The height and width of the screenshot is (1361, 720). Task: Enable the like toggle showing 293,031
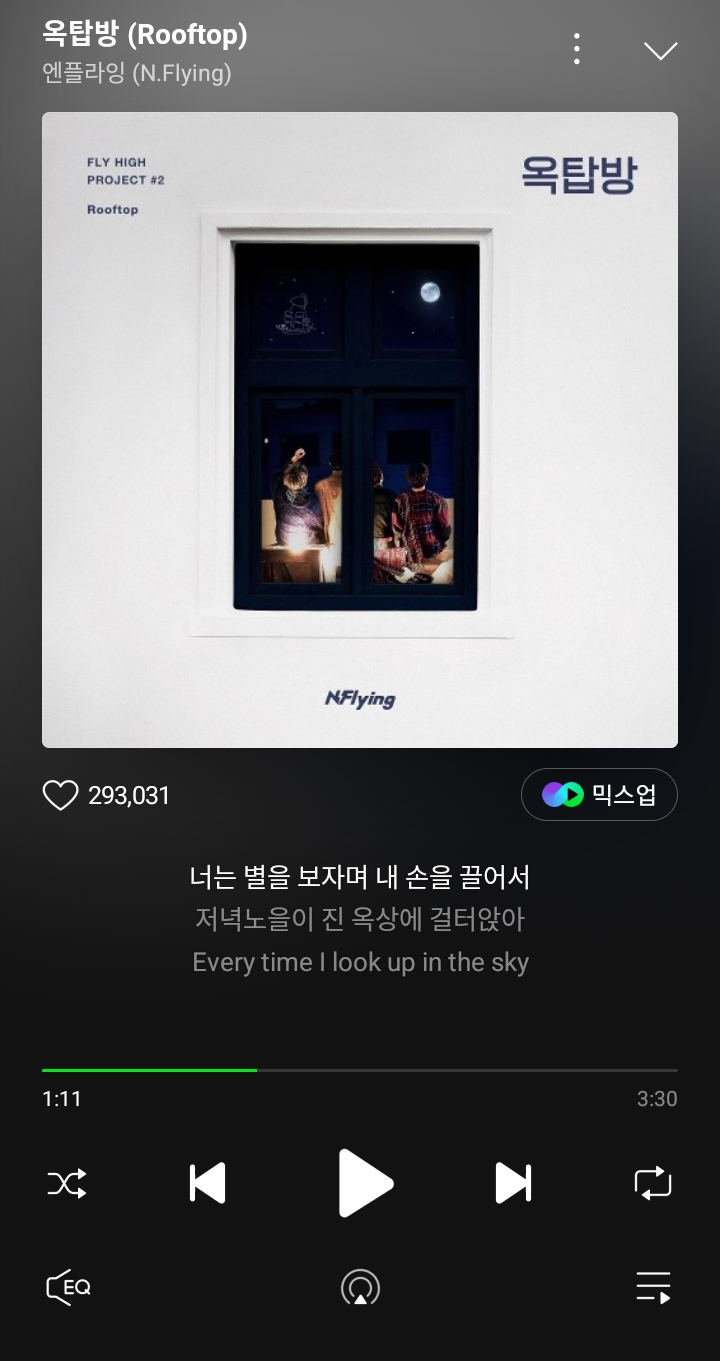pyautogui.click(x=61, y=795)
